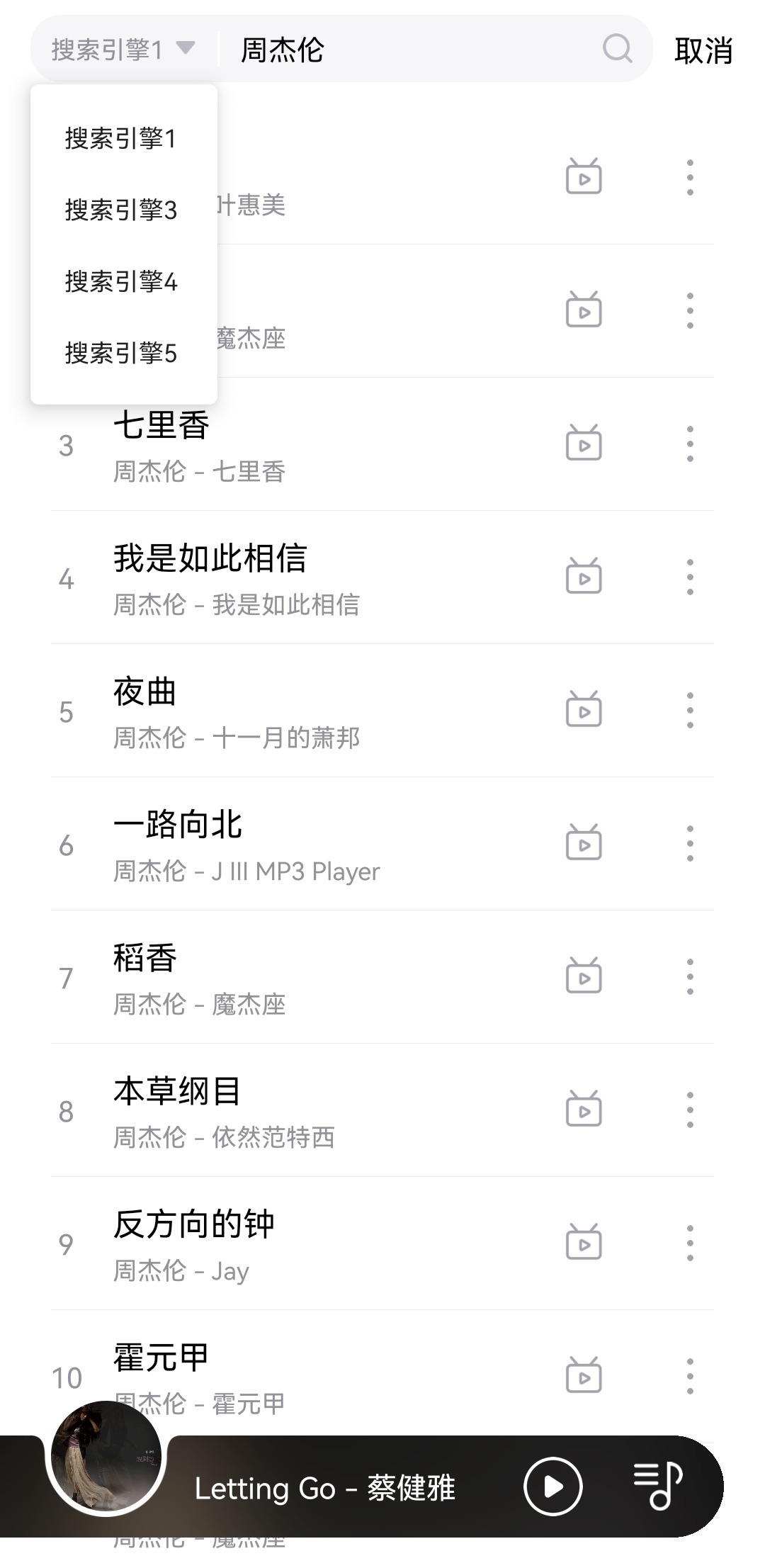Viewport: 765px width, 1568px height.
Task: Play the song 稻香
Action: coord(283,978)
